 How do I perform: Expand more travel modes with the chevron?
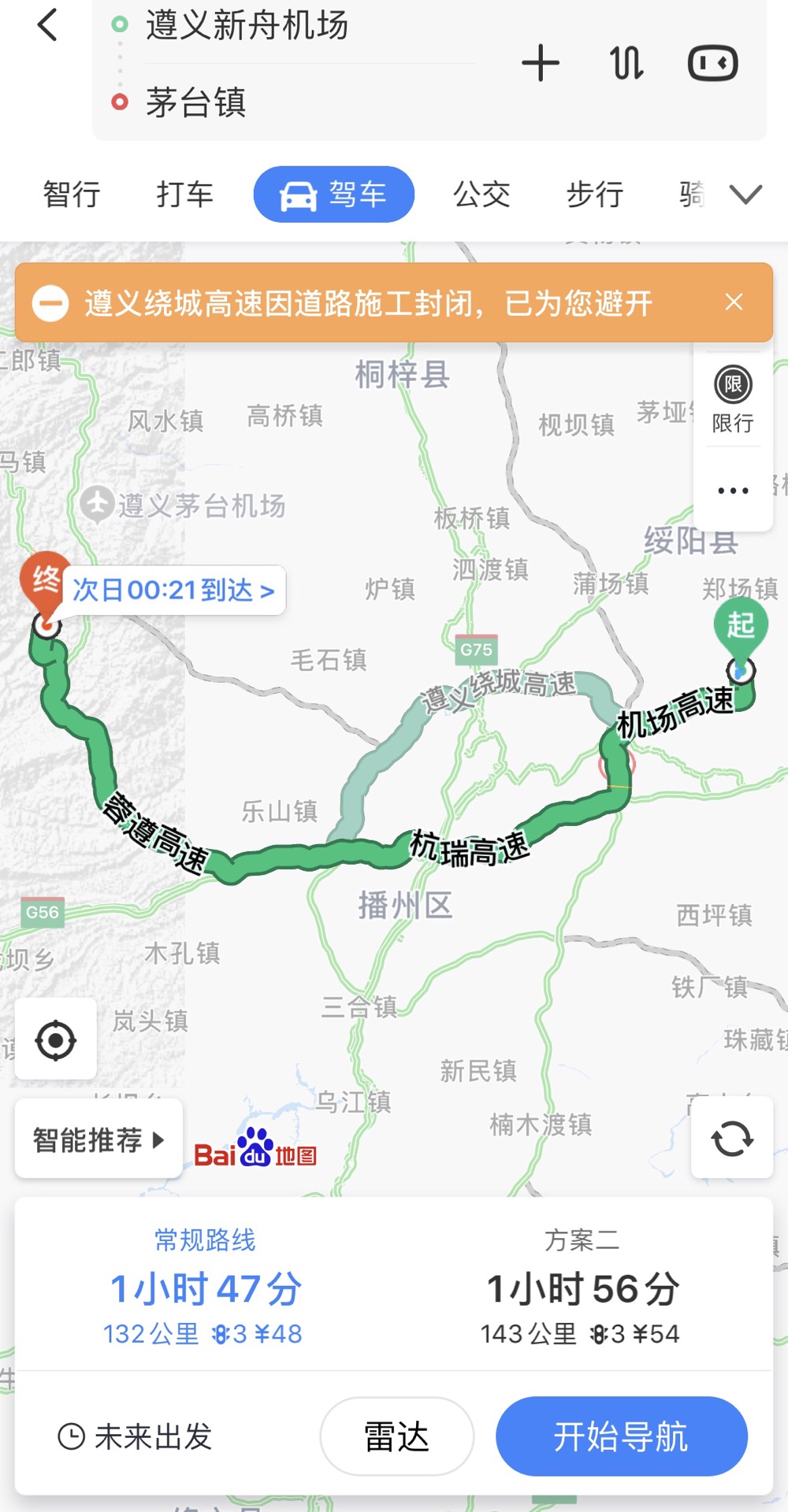coord(745,195)
